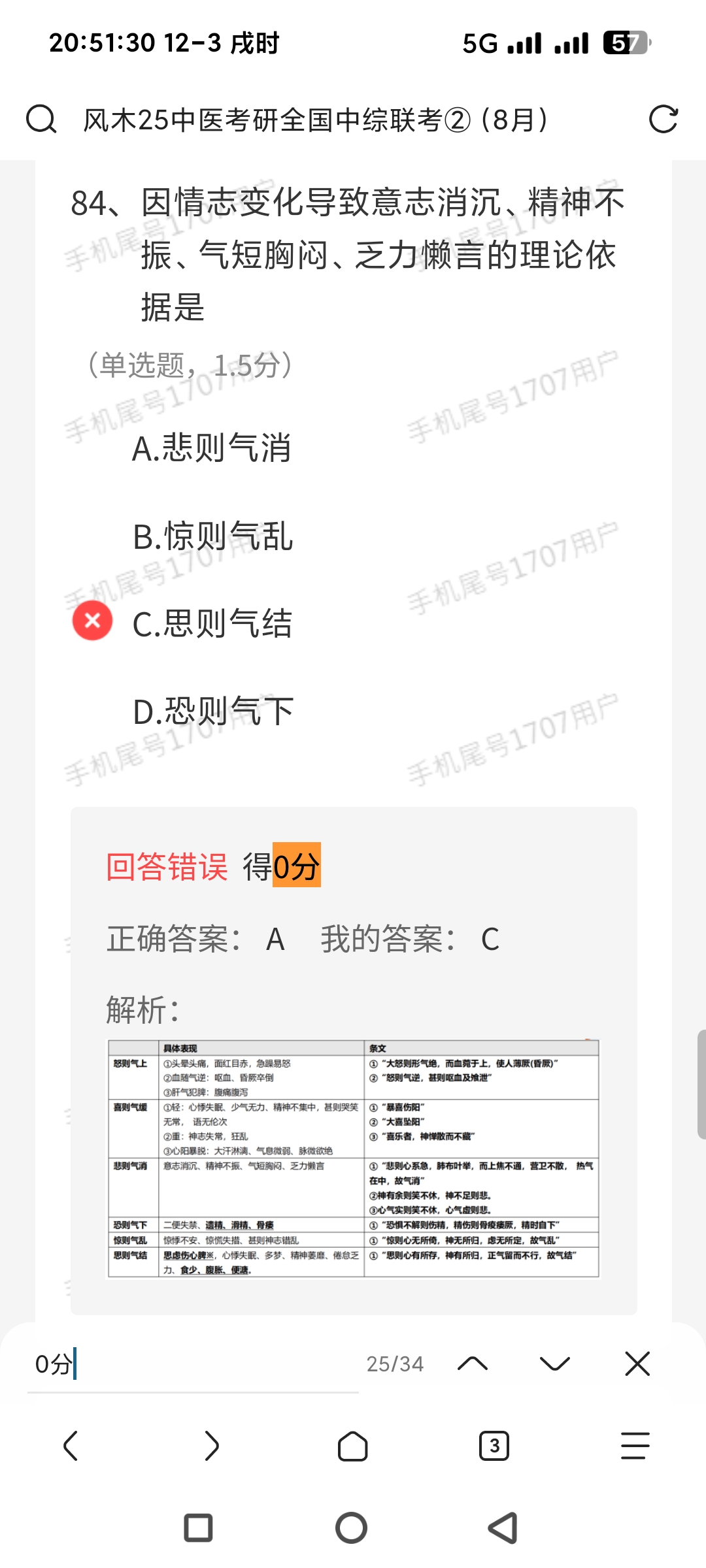Select option D.恐则气下
Screen dimensions: 706x1568
213,711
